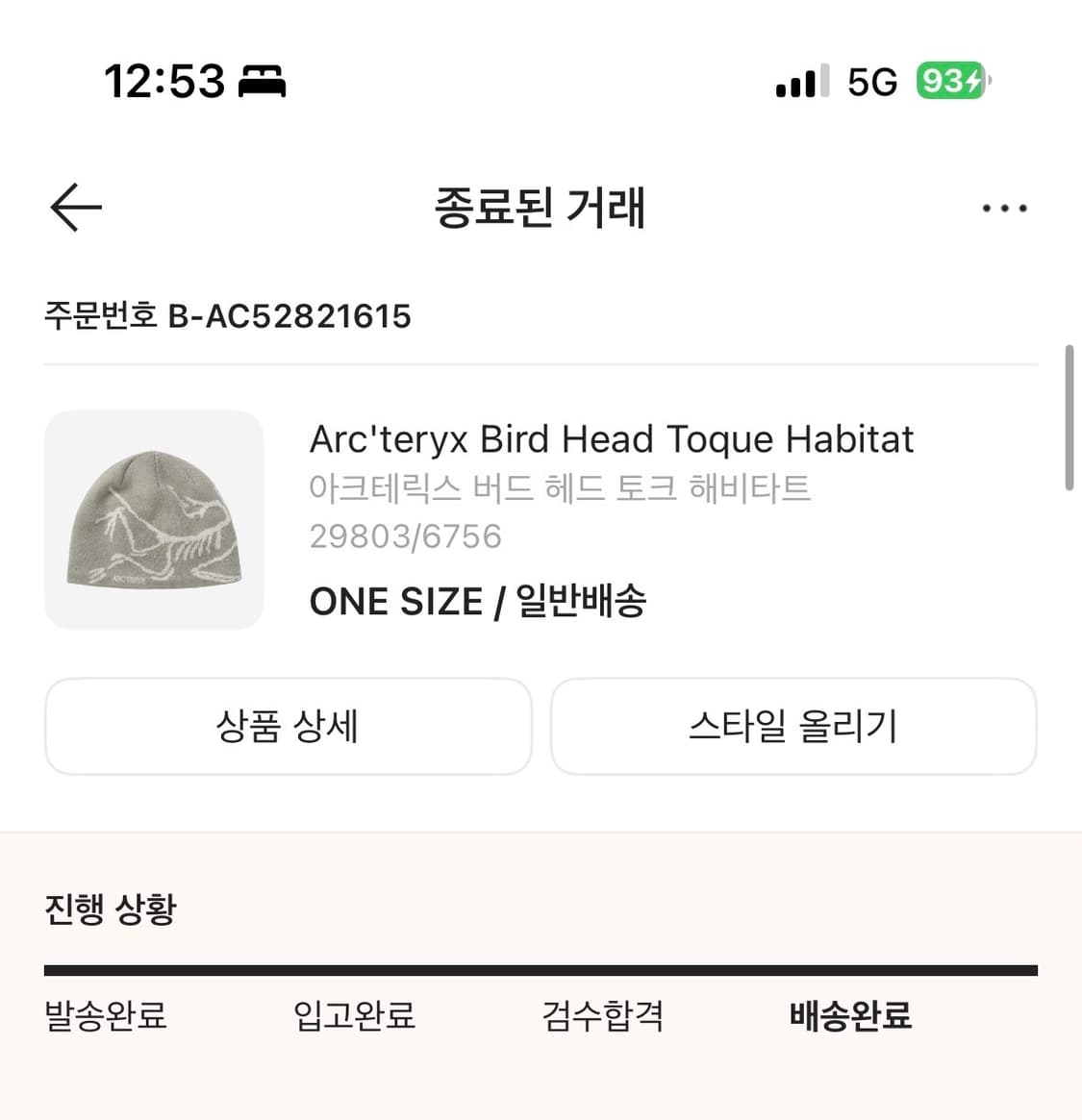1082x1120 pixels.
Task: Expand details via the ellipsis at top right
Action: tap(1004, 207)
